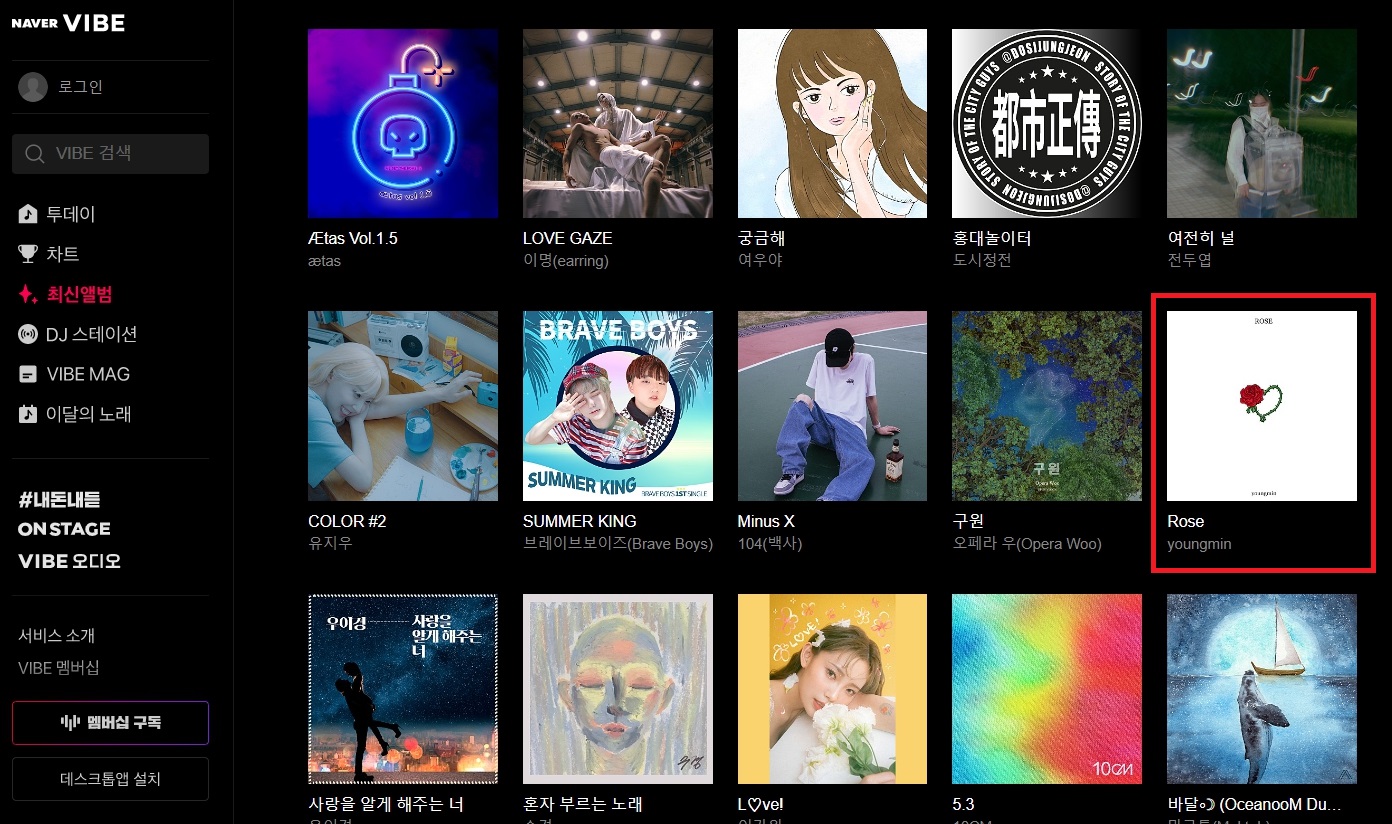1392x824 pixels.
Task: Tap the 멤버십 구독 button
Action: (x=110, y=722)
